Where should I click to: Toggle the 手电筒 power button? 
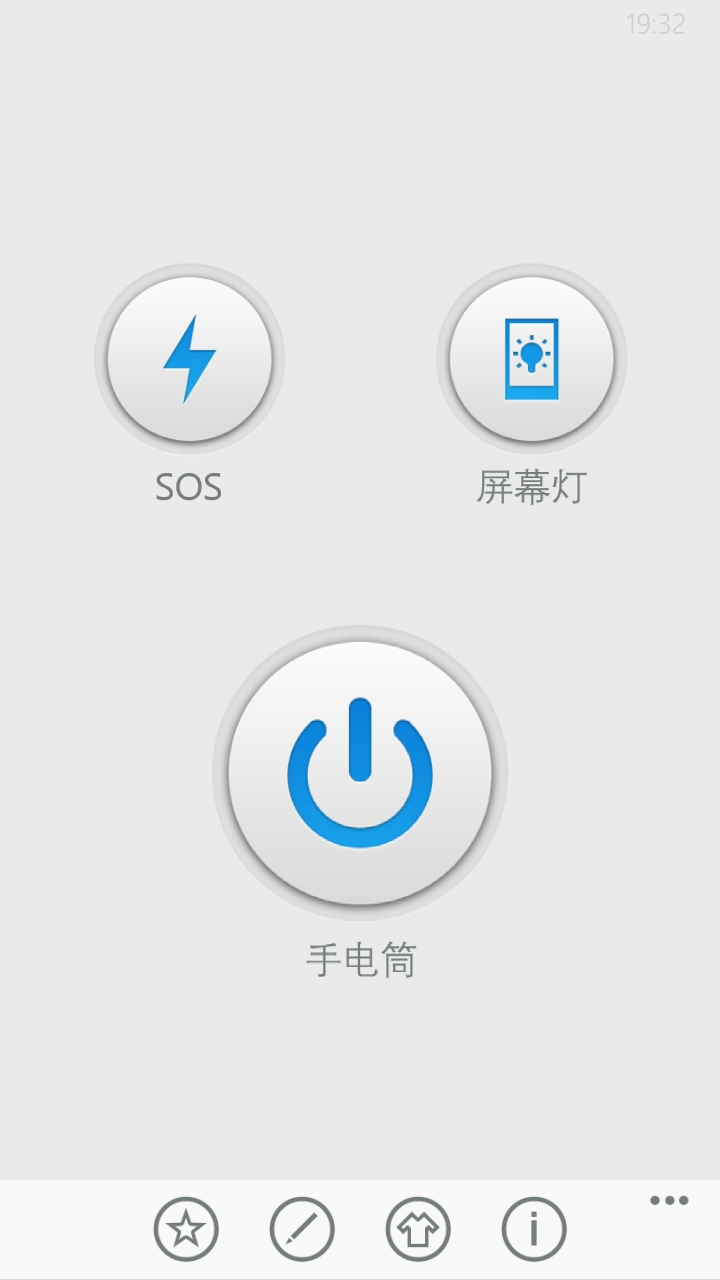click(x=360, y=773)
